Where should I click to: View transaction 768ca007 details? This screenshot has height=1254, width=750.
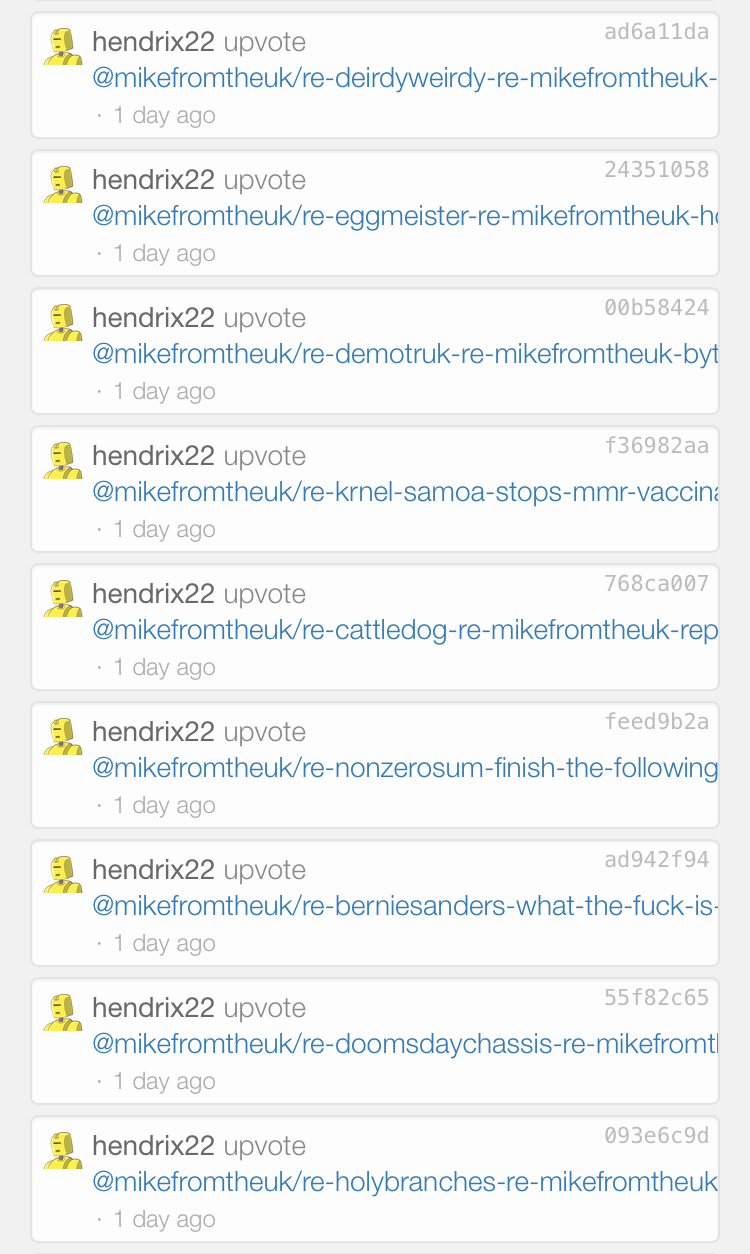pos(656,584)
